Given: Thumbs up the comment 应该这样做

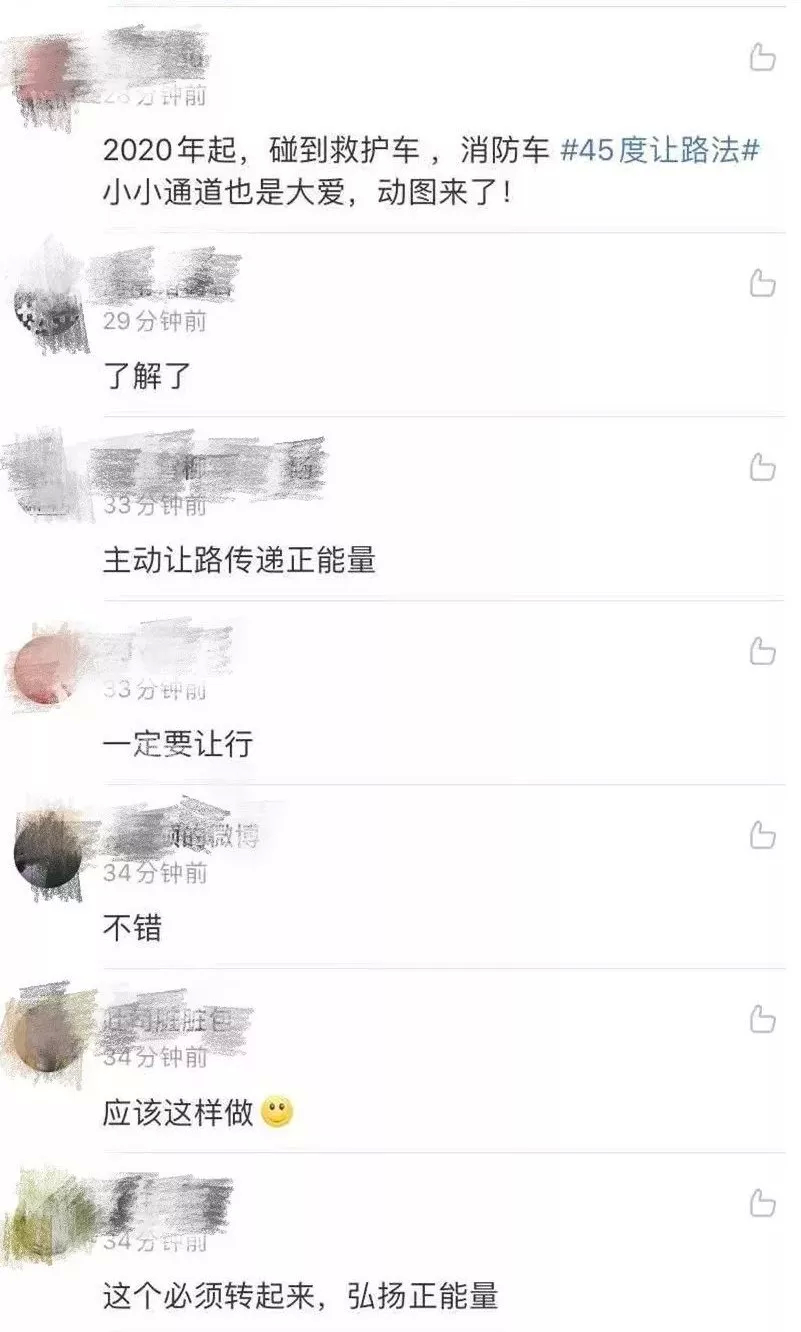Looking at the screenshot, I should 762,1019.
